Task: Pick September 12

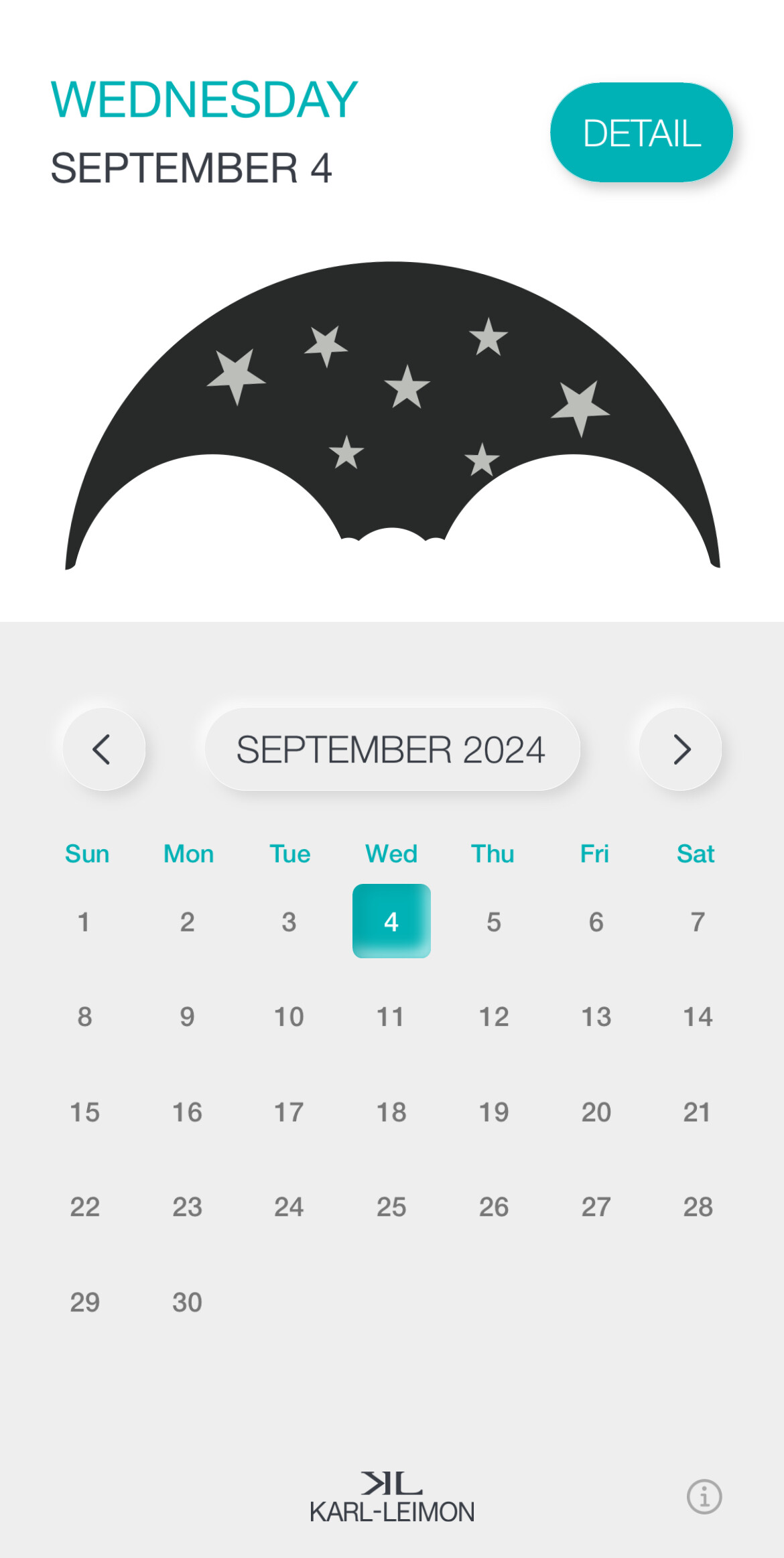Action: pos(494,1017)
